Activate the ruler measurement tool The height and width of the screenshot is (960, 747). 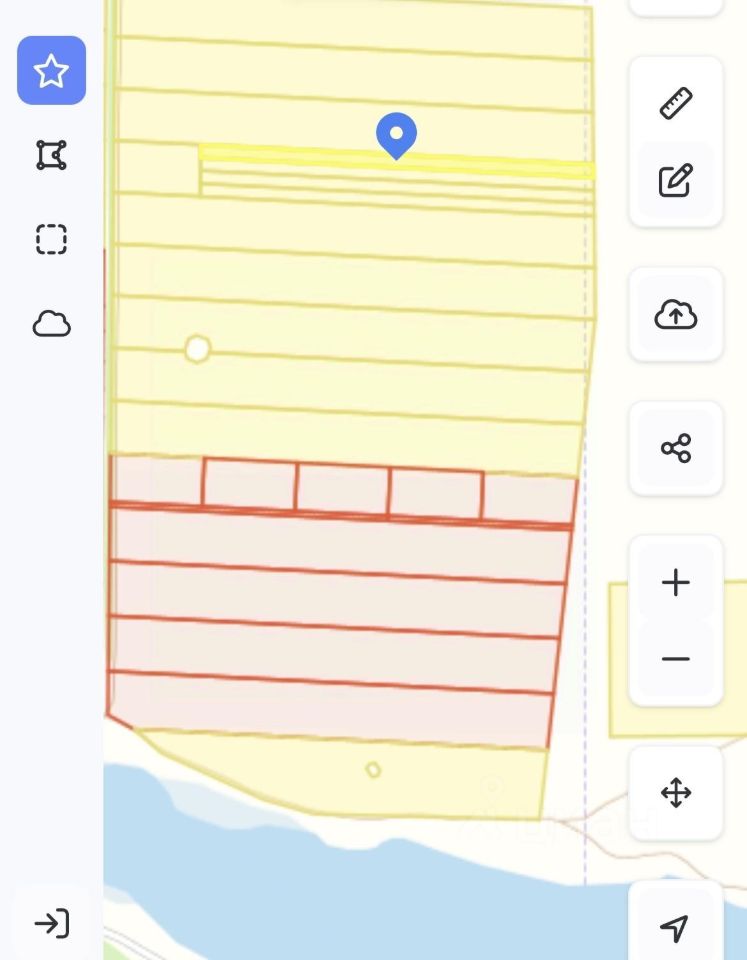[676, 103]
